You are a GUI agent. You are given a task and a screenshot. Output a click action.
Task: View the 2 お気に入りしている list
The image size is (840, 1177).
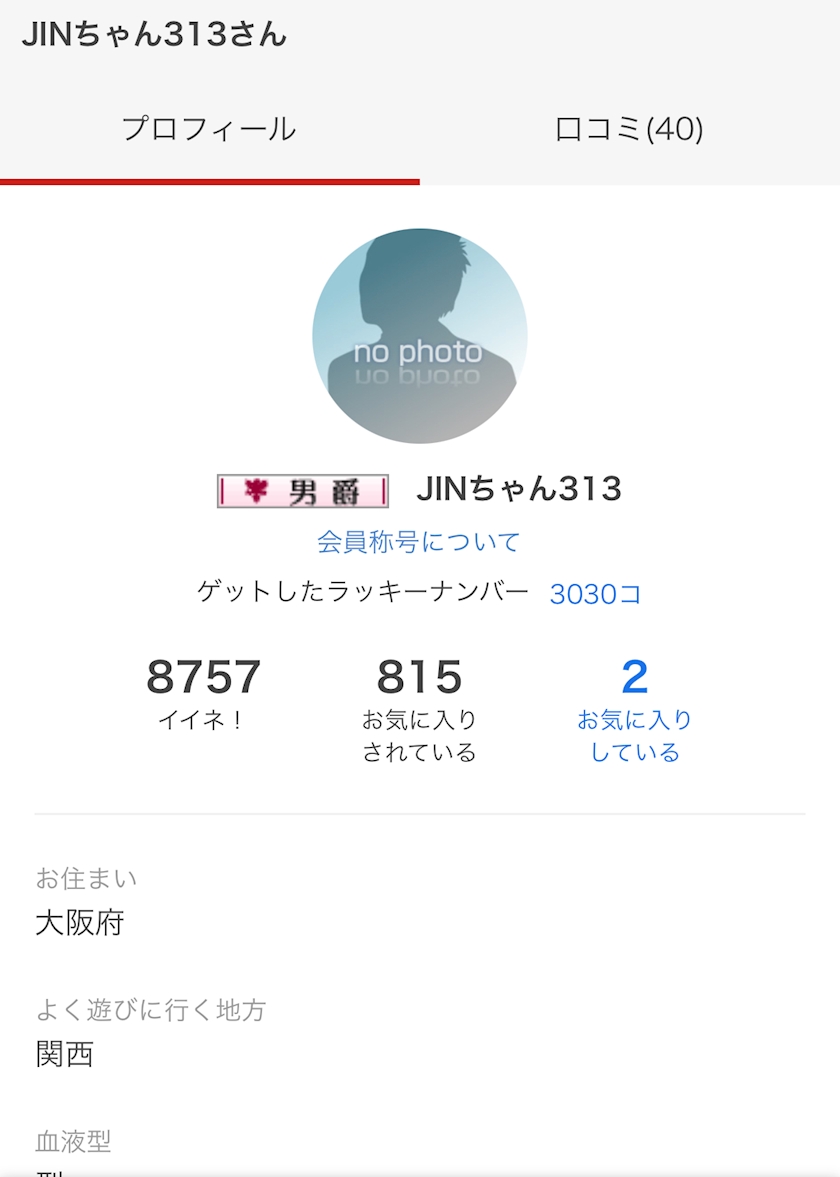coord(634,708)
